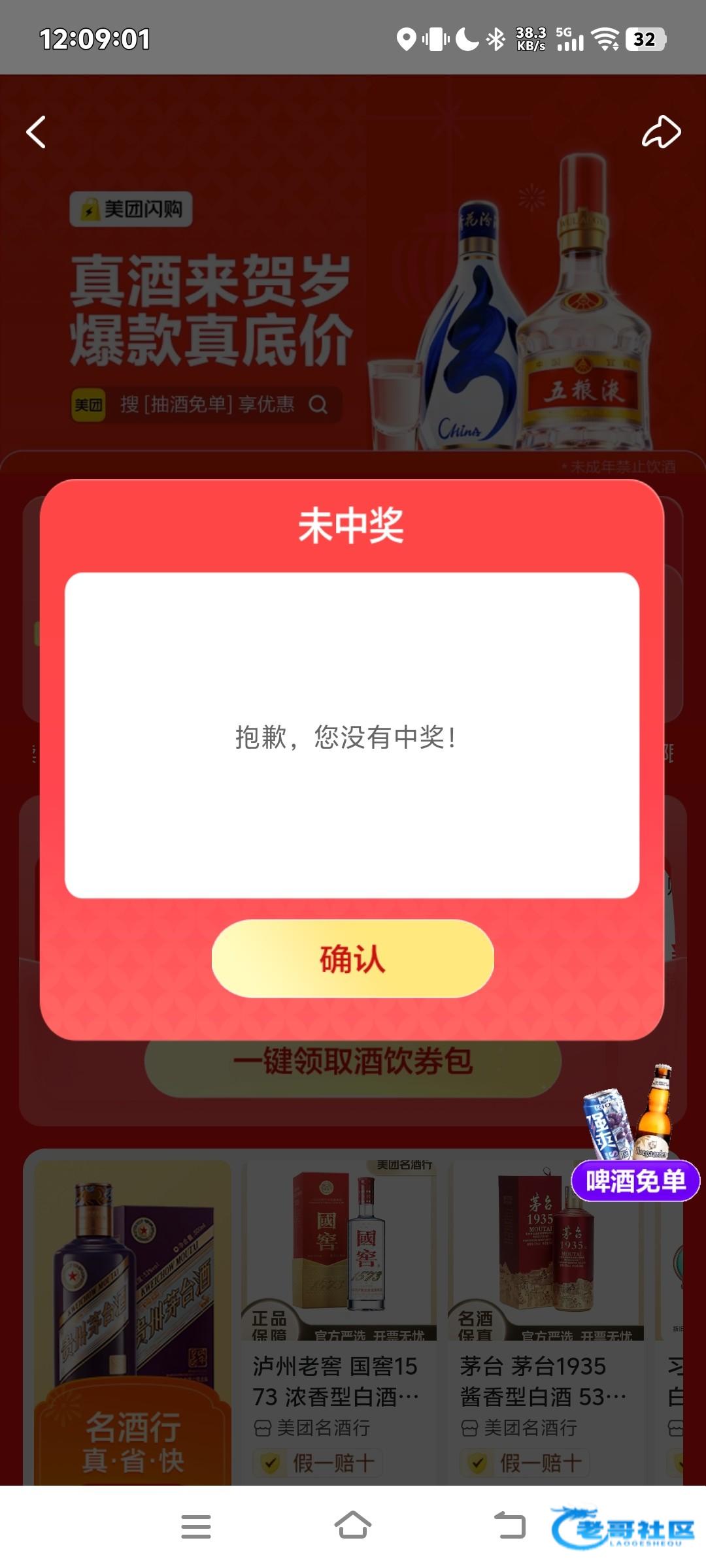Open the 名酒行 真·省·快 banner tile
Screen dimensions: 706x1568
[x=133, y=1322]
